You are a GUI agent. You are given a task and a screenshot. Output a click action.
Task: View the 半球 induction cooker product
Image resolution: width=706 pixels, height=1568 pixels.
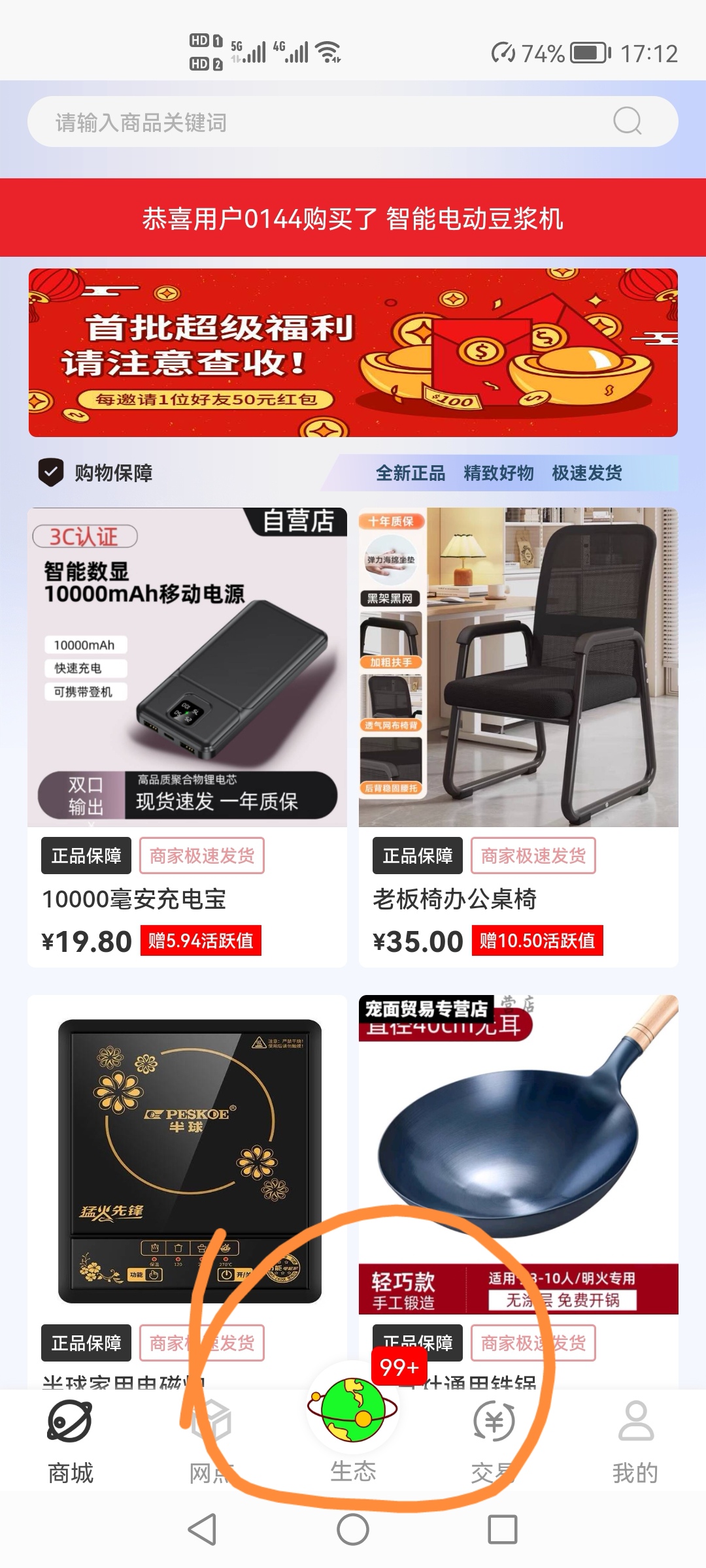point(187,1163)
